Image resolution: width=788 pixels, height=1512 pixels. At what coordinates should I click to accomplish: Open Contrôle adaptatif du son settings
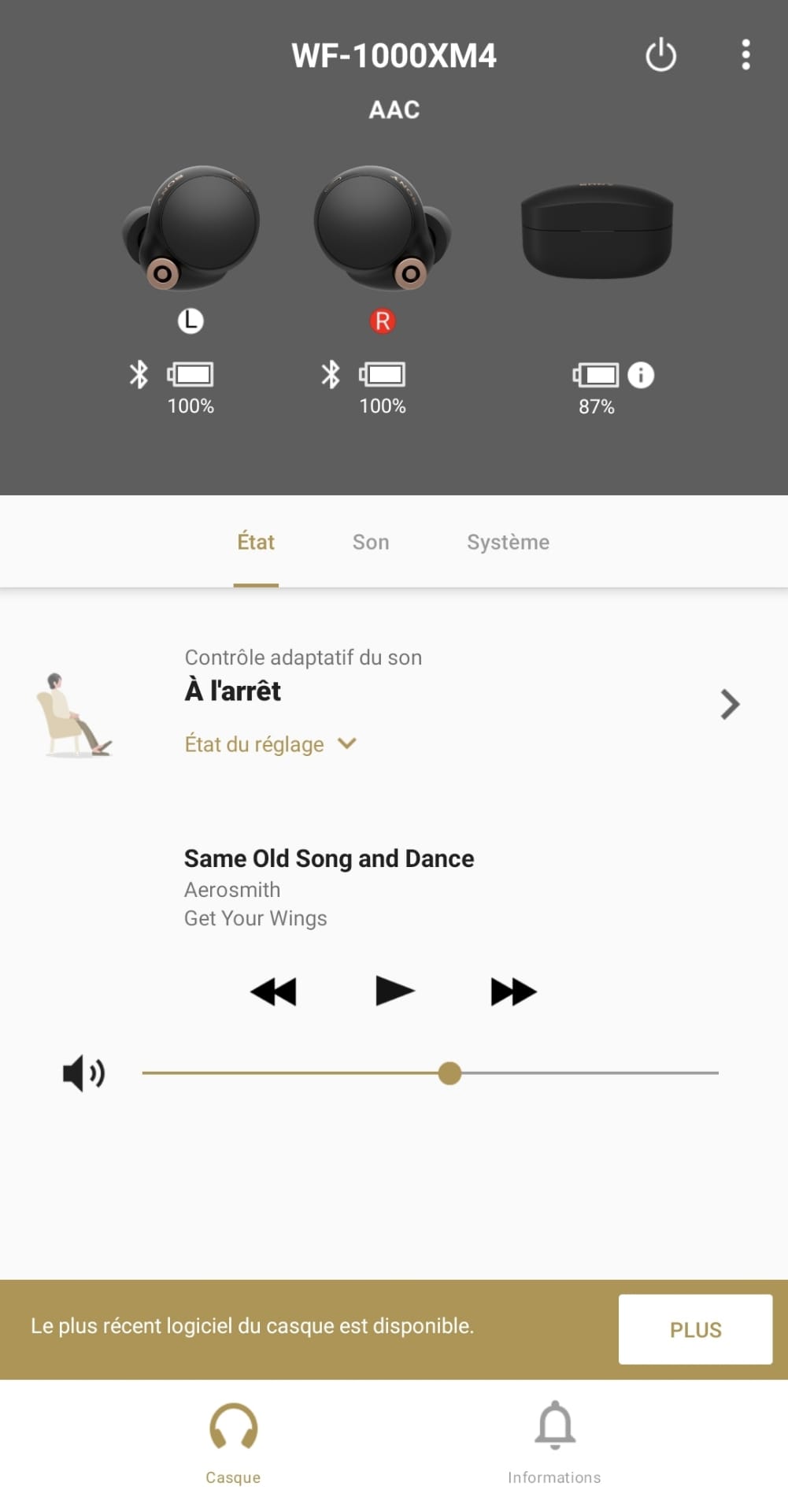pos(729,704)
